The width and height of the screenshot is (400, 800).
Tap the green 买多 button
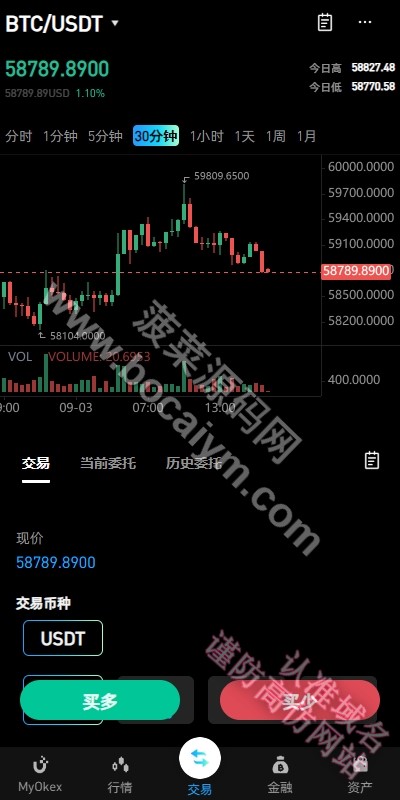[100, 701]
